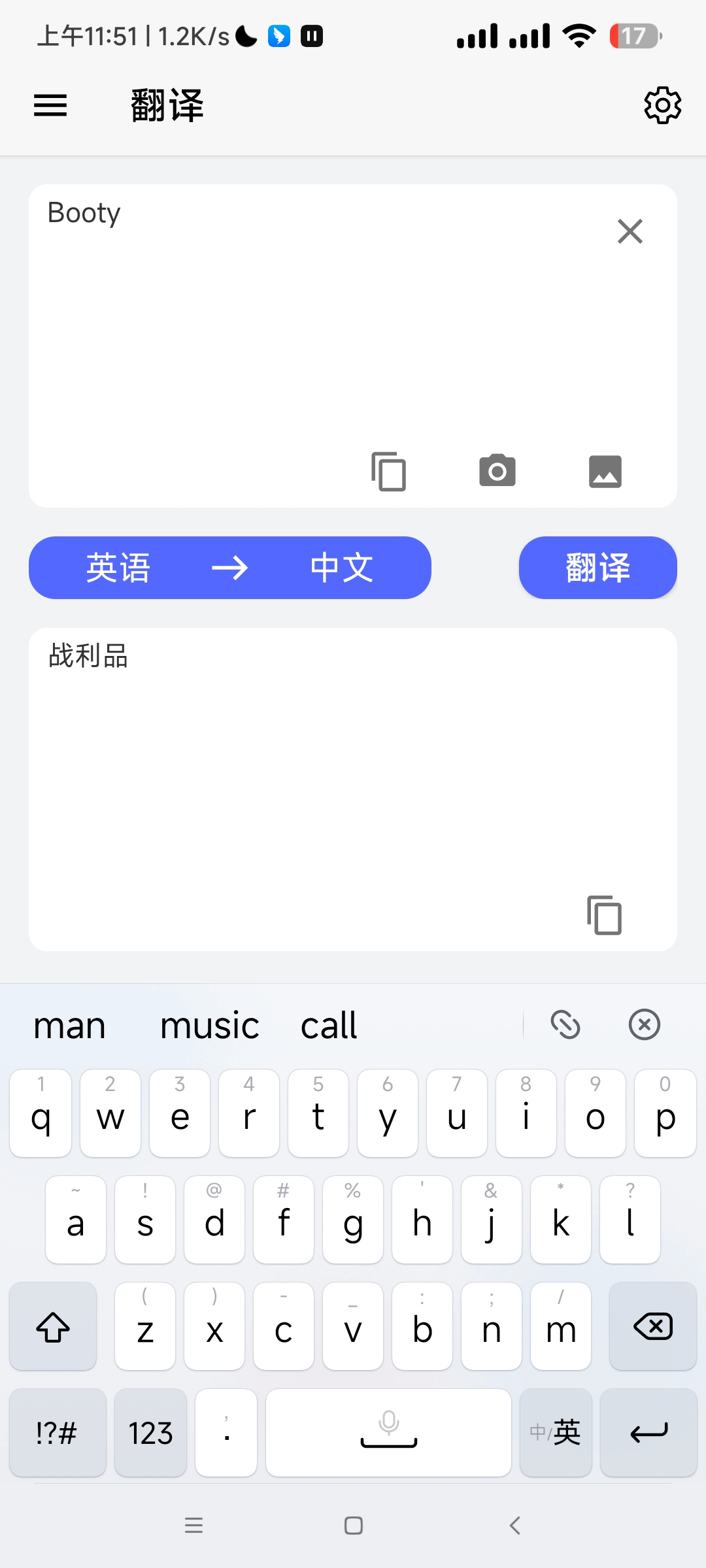Tap the blue 翻译 translate button
Image resolution: width=706 pixels, height=1568 pixels.
tap(597, 568)
